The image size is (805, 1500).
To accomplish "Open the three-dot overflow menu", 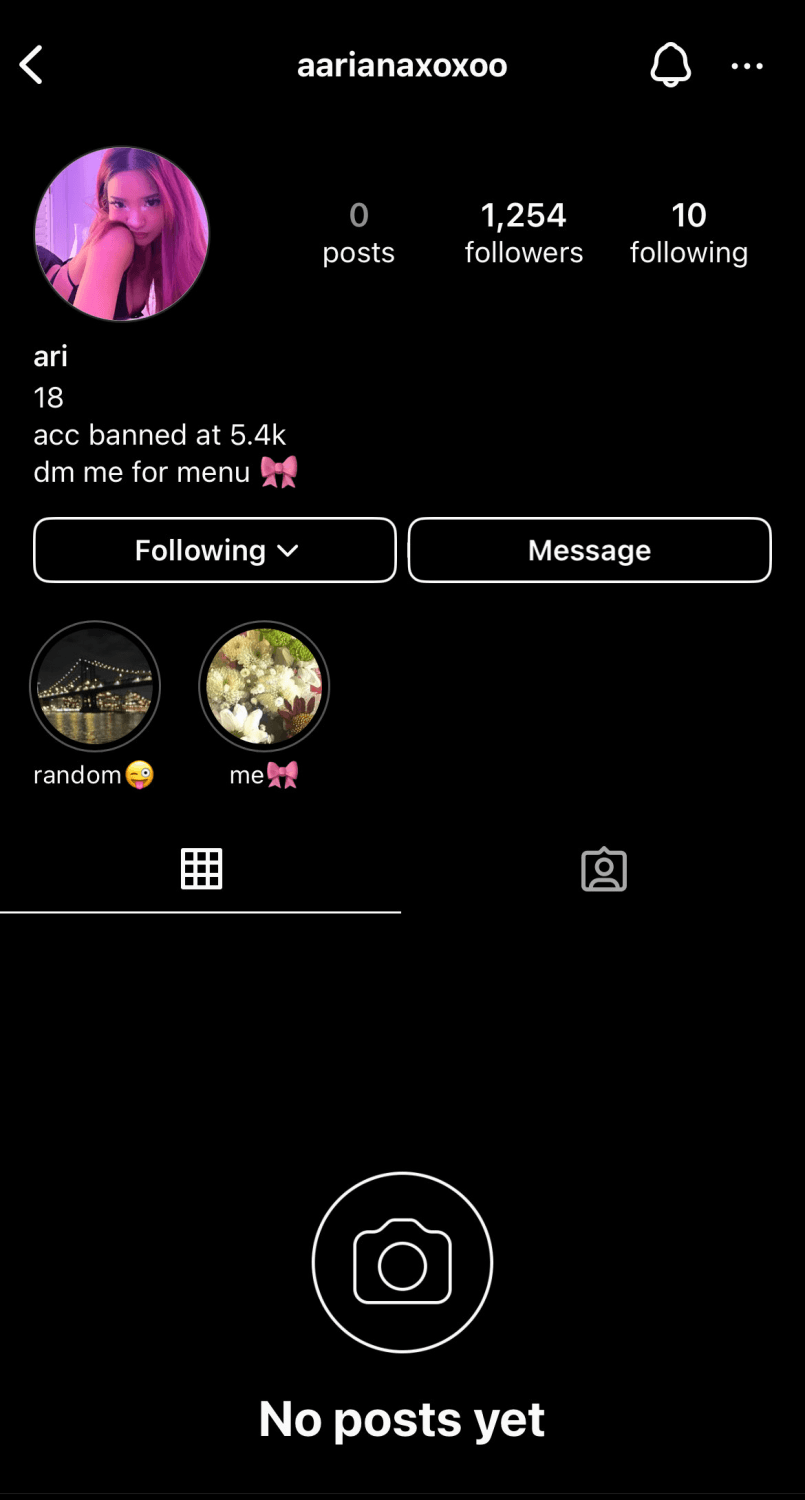I will (747, 66).
